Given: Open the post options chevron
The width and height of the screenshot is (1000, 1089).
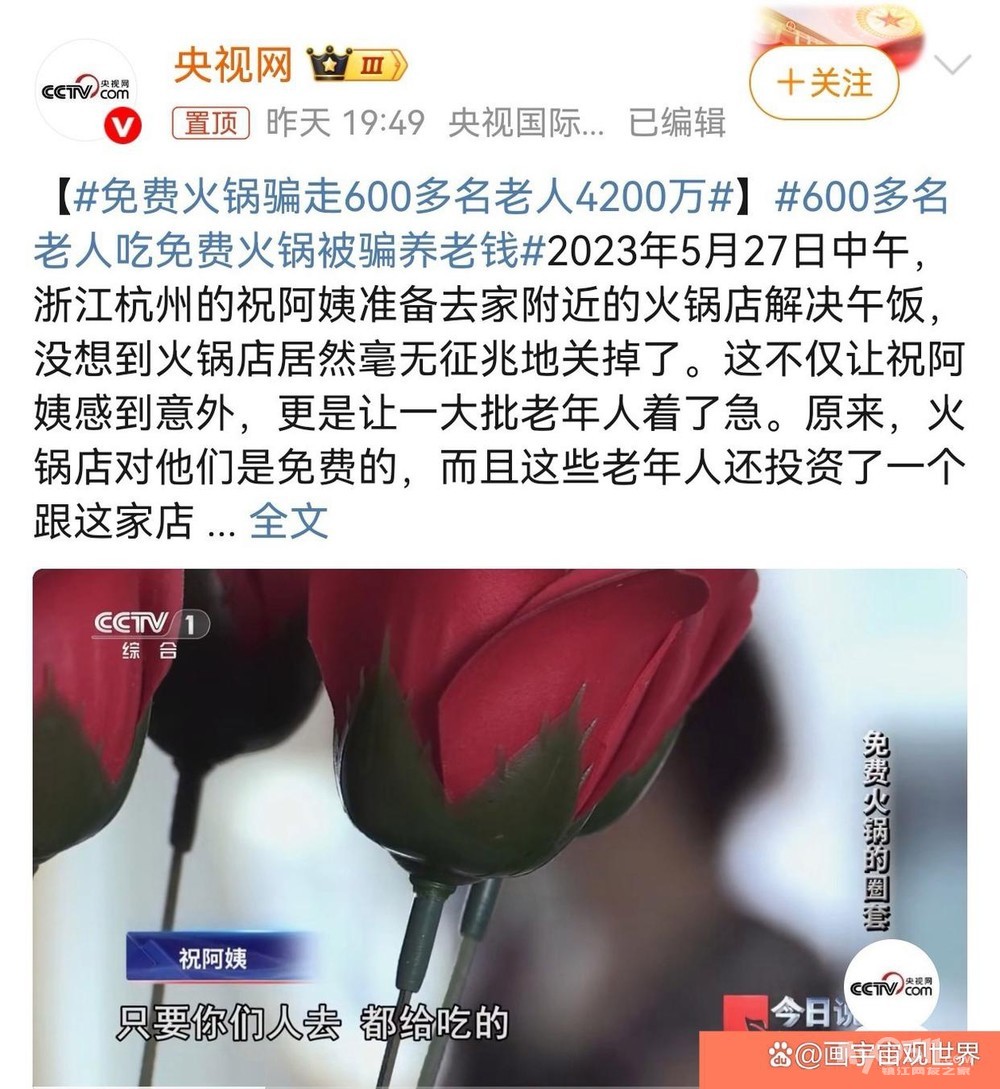Looking at the screenshot, I should point(953,65).
